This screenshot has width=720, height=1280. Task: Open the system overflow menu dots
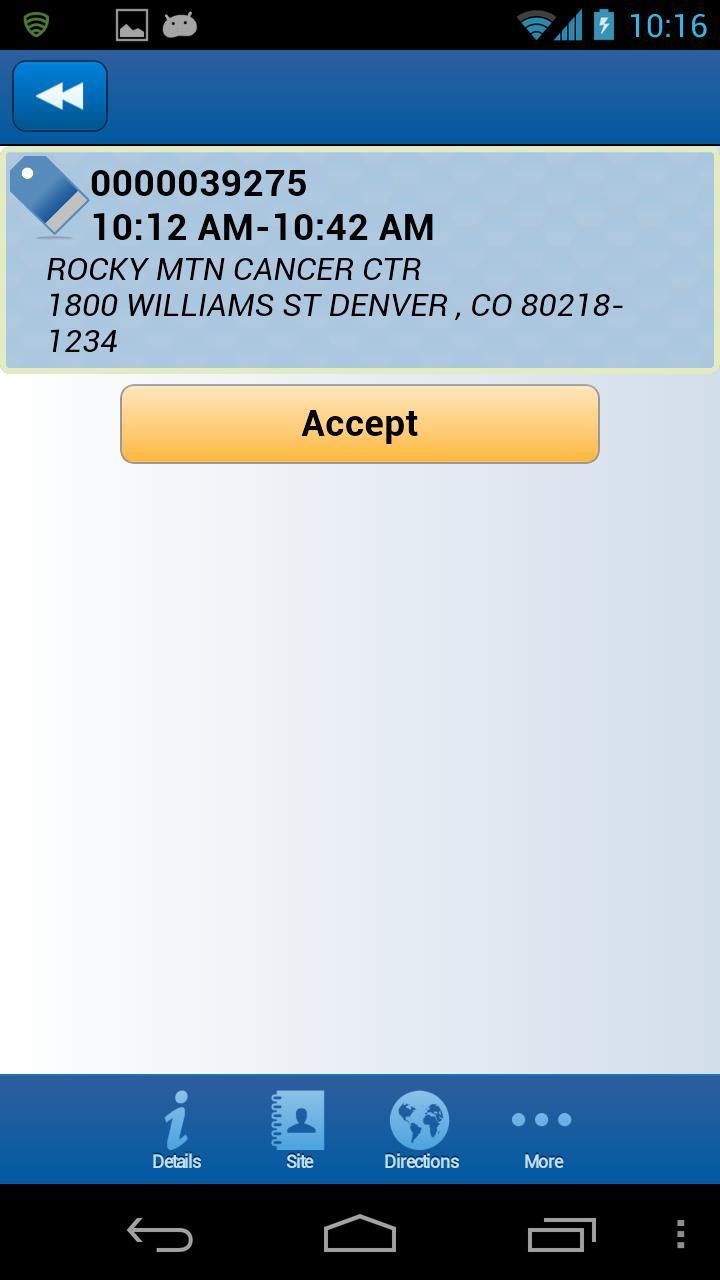point(680,1235)
